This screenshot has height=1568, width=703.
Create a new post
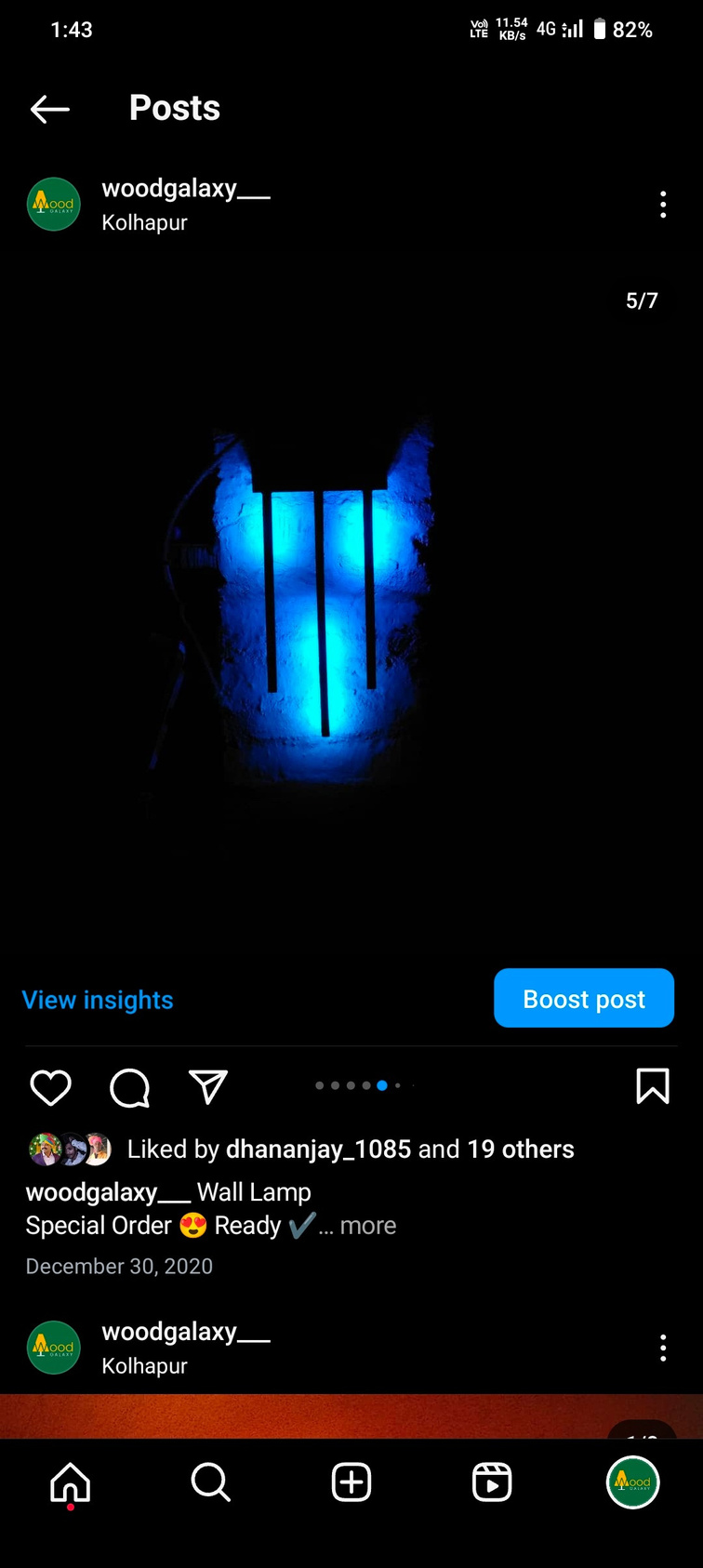pos(351,1482)
